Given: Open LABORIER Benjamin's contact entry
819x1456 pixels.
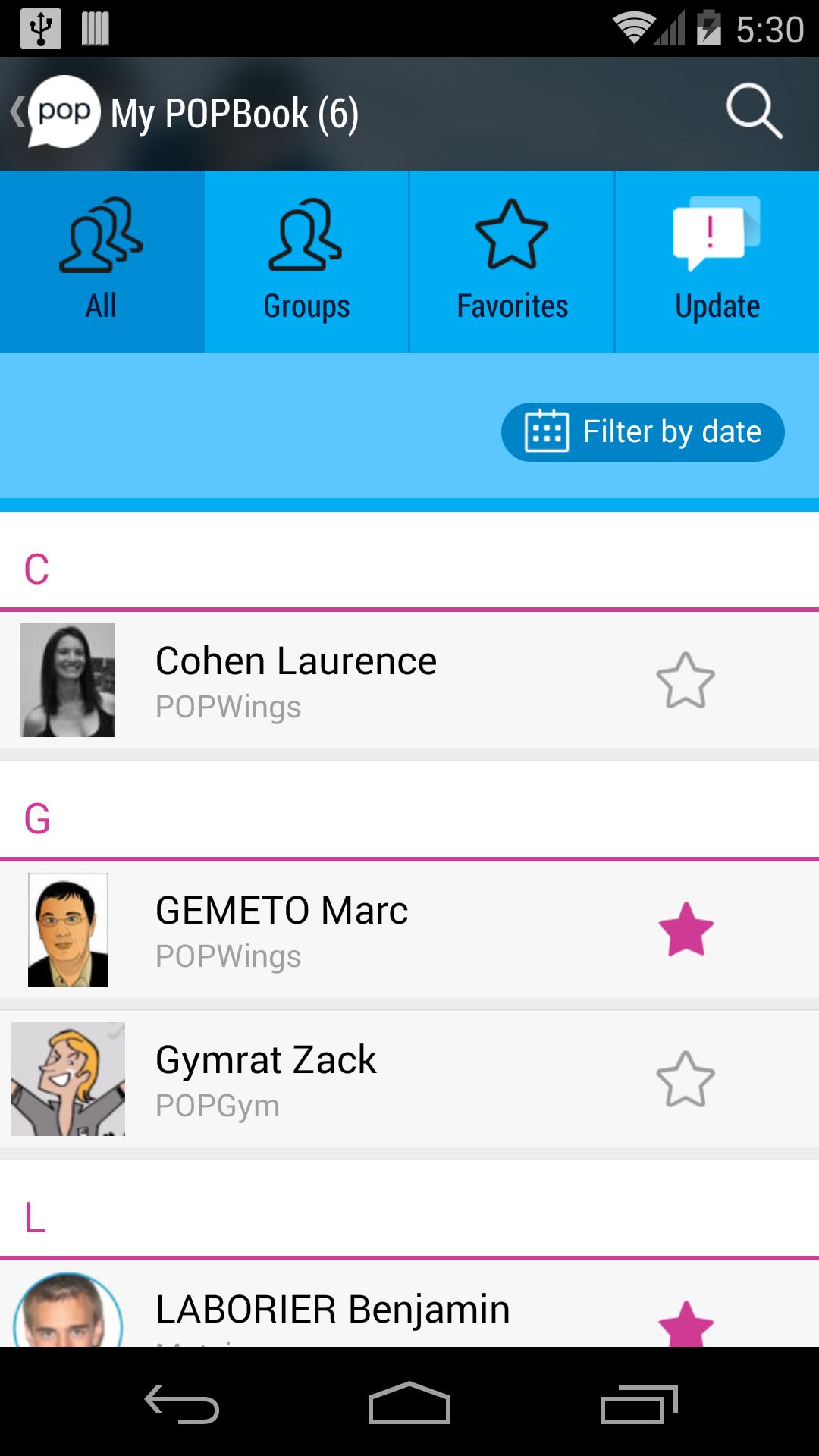Looking at the screenshot, I should 333,1307.
